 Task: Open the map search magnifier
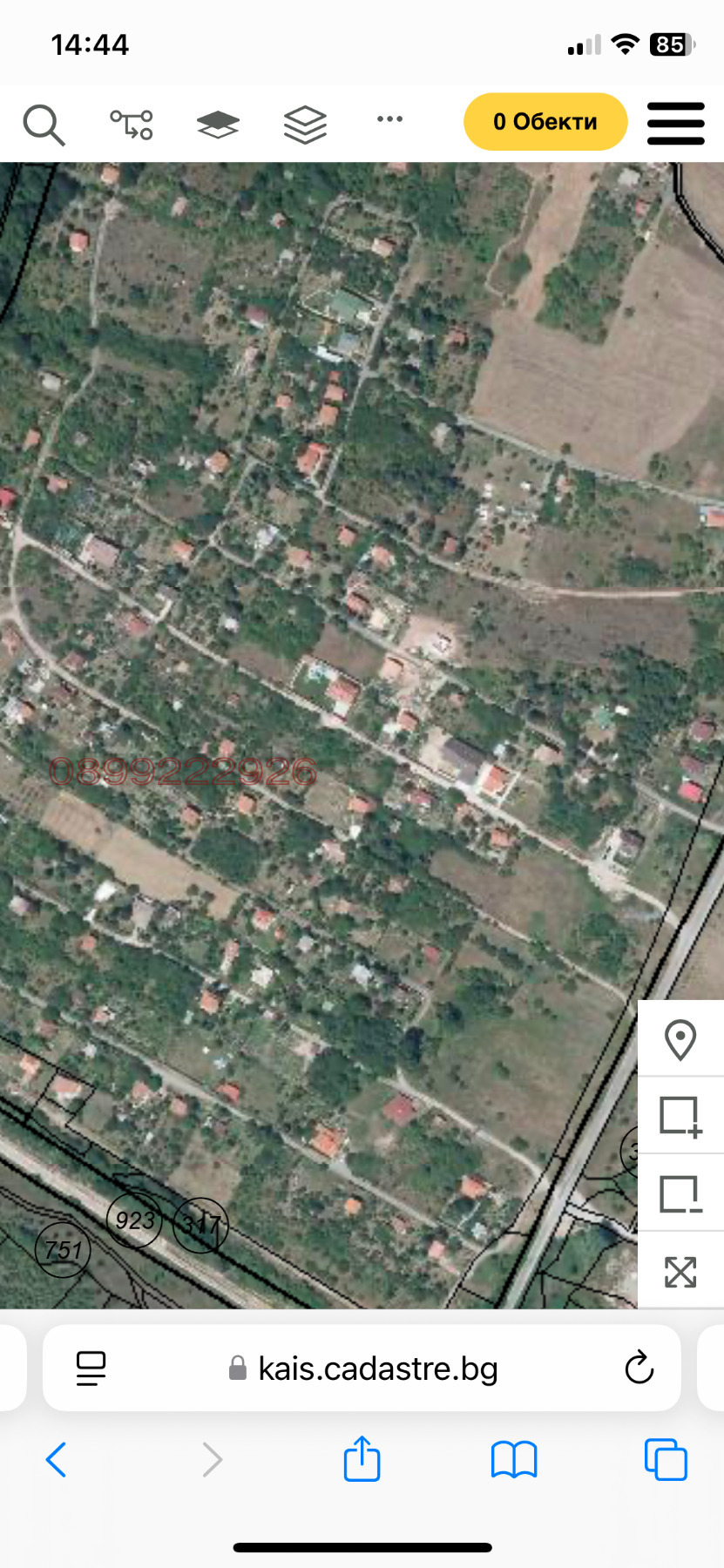pos(44,124)
